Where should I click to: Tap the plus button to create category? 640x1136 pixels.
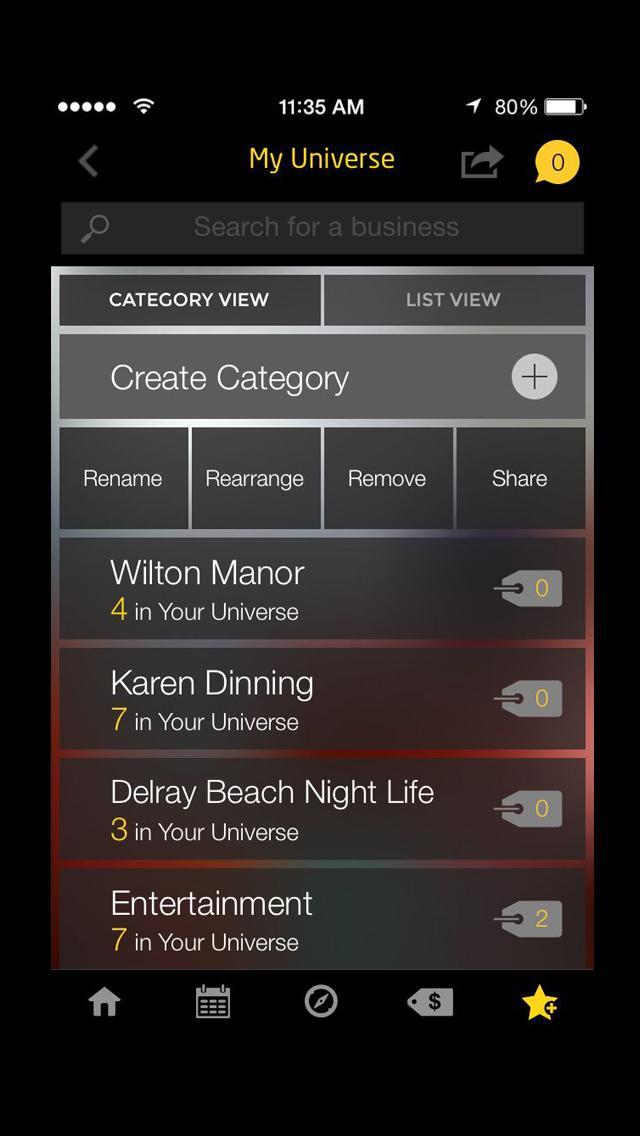(534, 377)
